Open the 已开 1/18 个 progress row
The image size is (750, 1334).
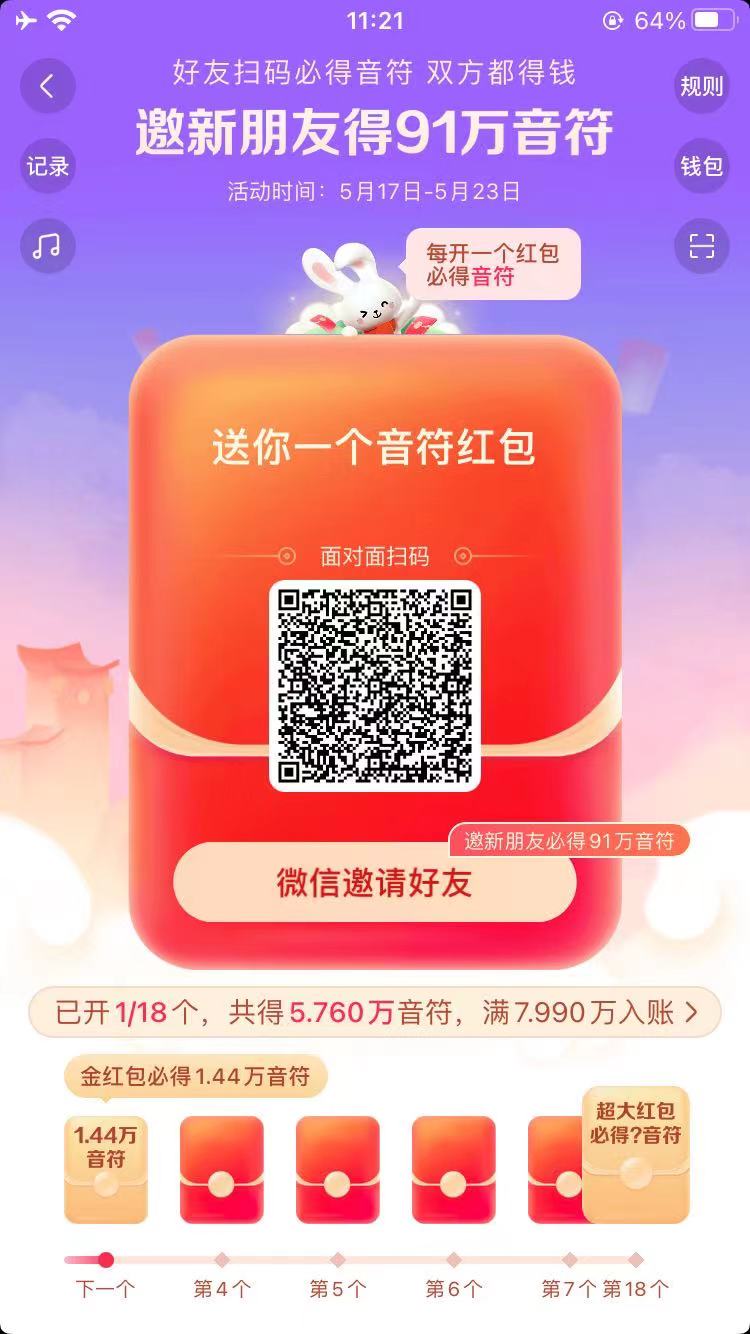click(374, 1012)
